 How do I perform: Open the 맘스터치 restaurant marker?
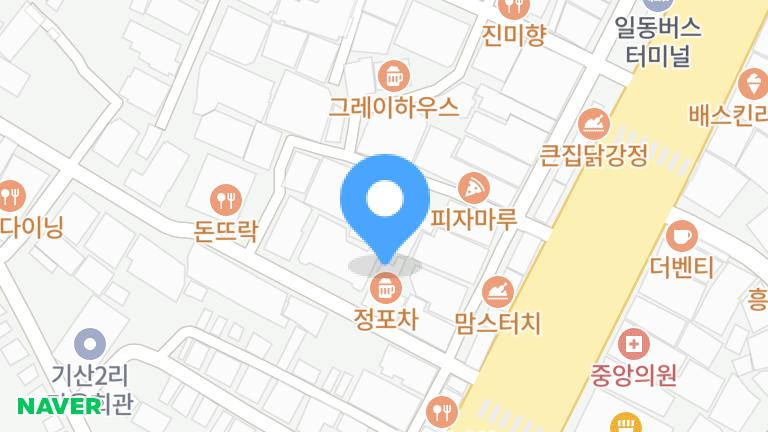point(497,292)
